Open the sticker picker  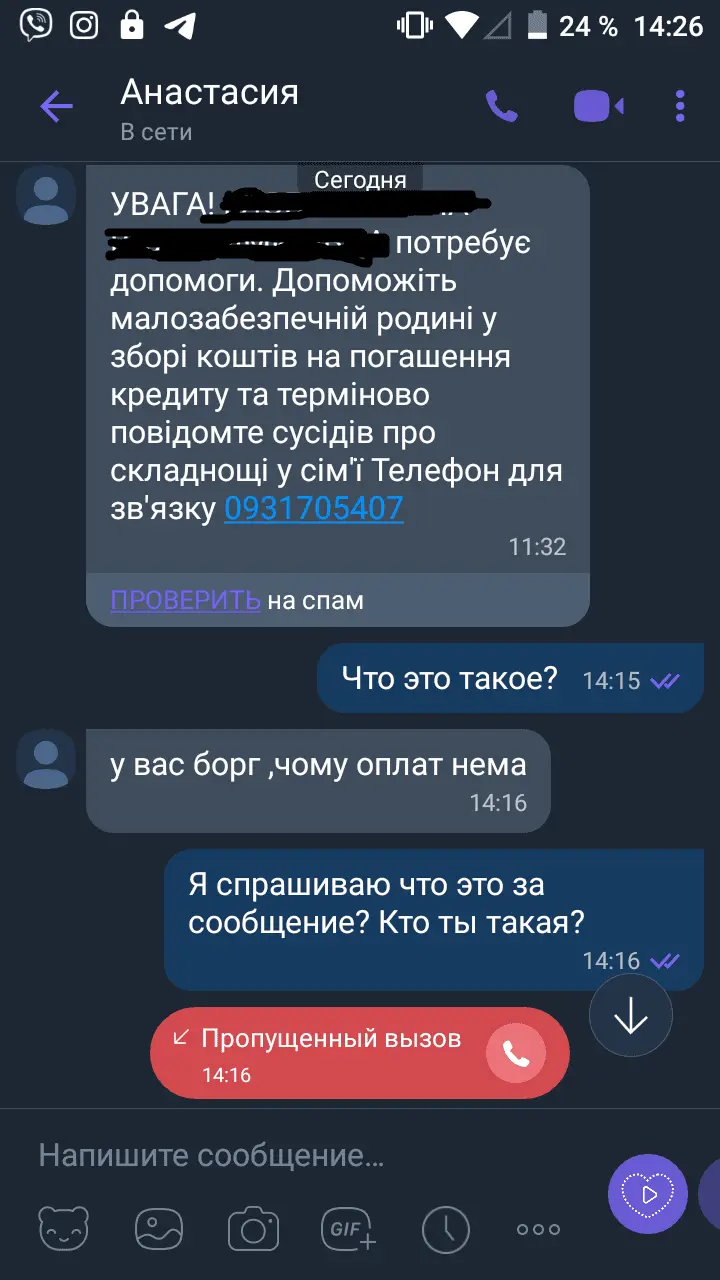(63, 1229)
